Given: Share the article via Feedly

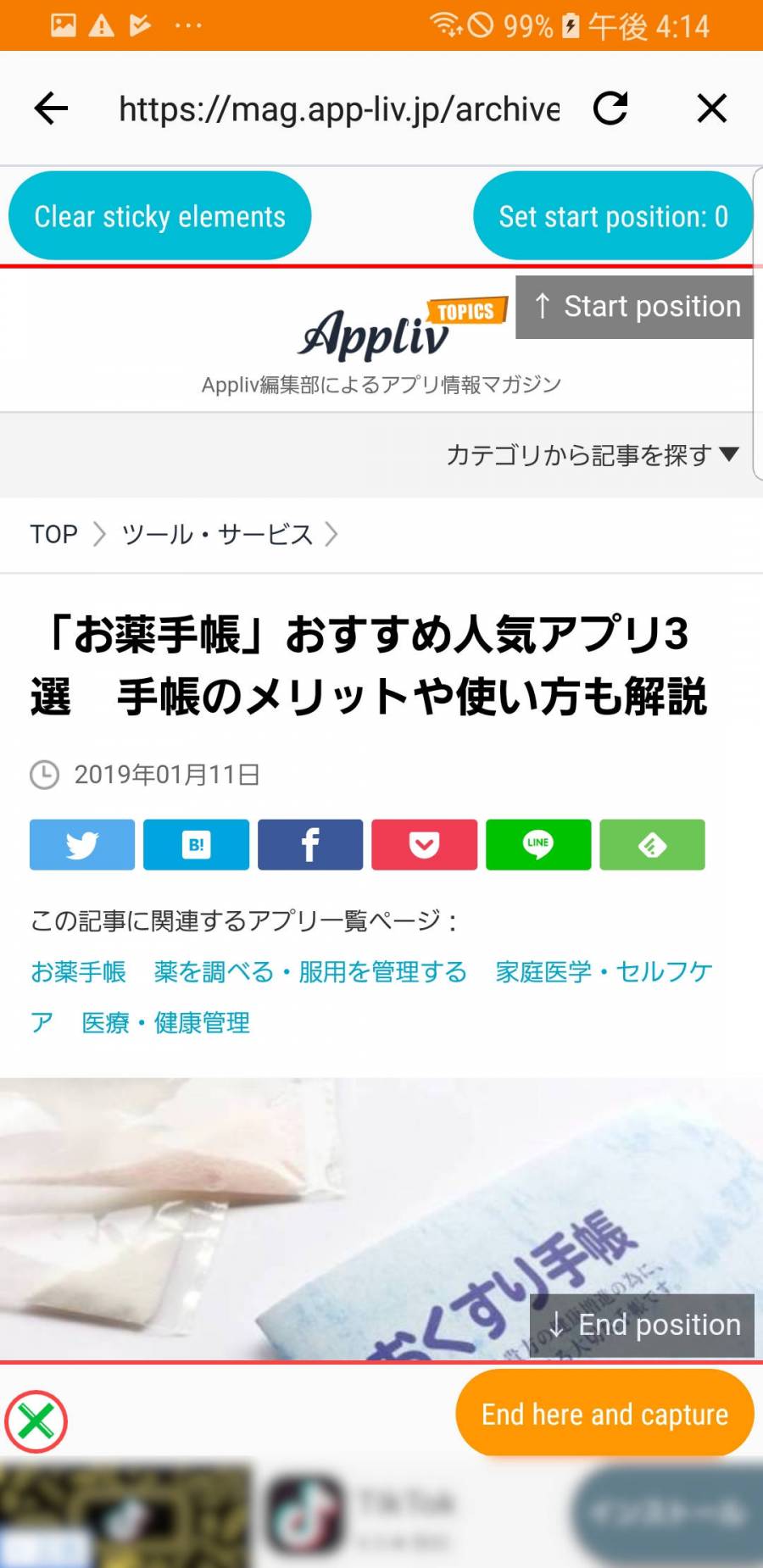Looking at the screenshot, I should [652, 844].
